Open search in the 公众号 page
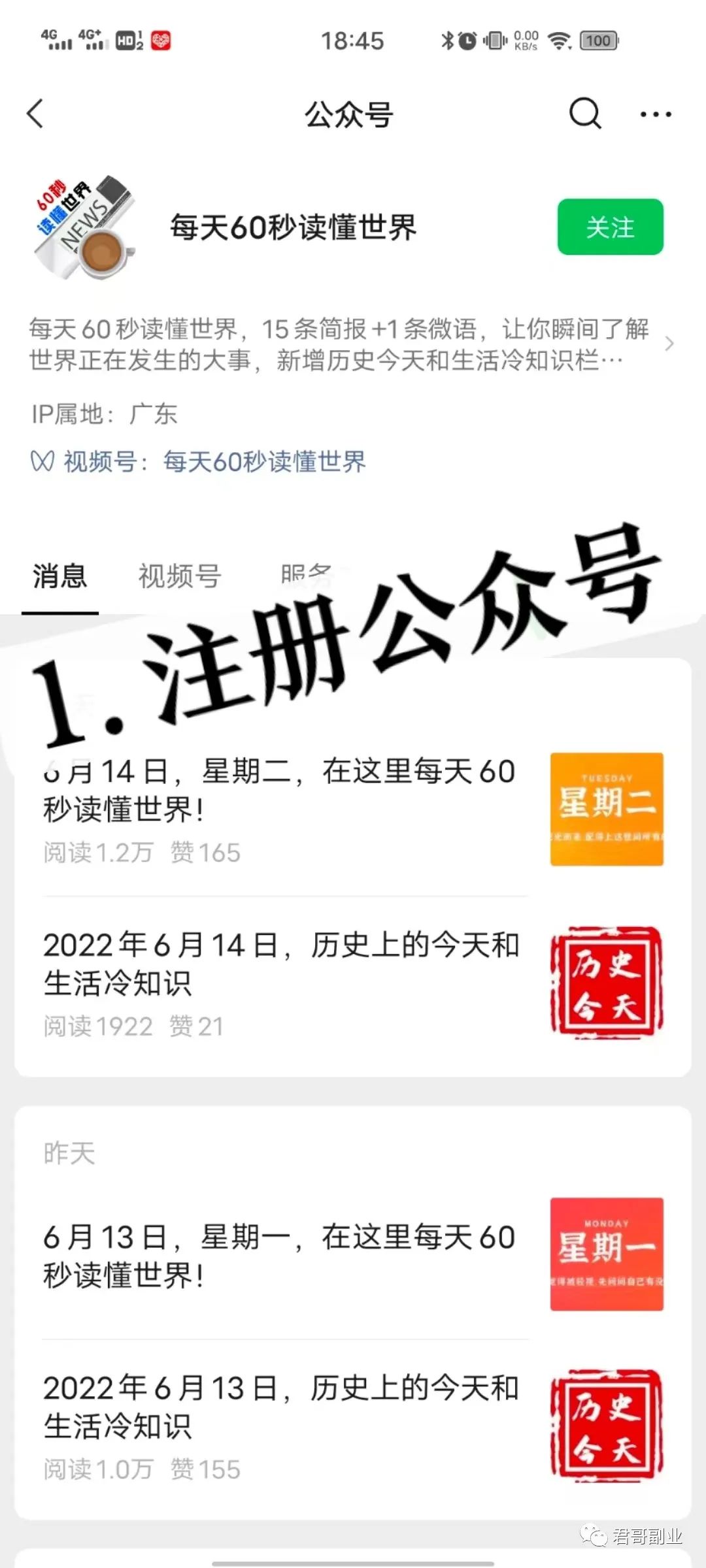Image resolution: width=706 pixels, height=1568 pixels. point(584,114)
